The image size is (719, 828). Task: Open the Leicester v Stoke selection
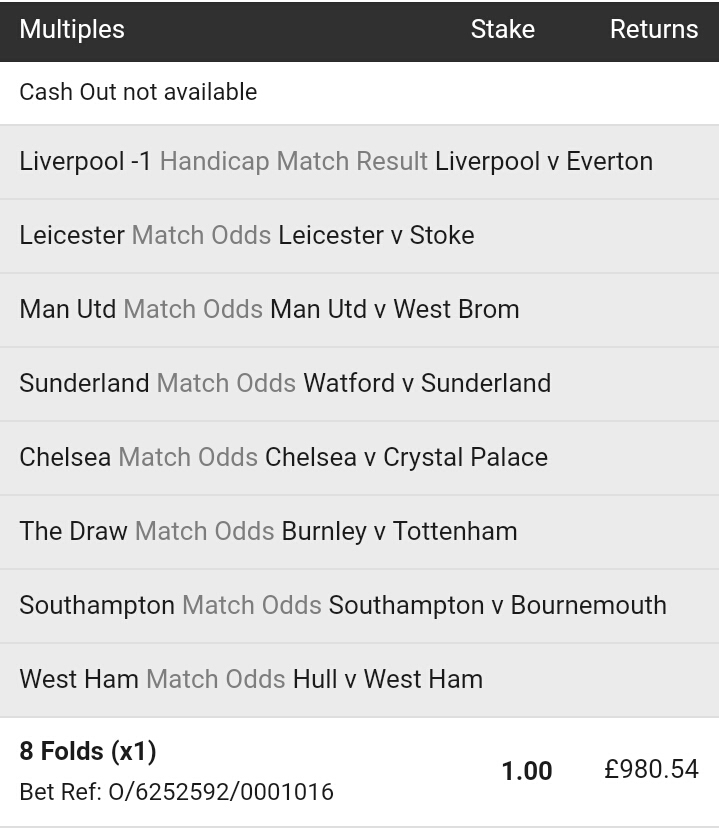247,236
